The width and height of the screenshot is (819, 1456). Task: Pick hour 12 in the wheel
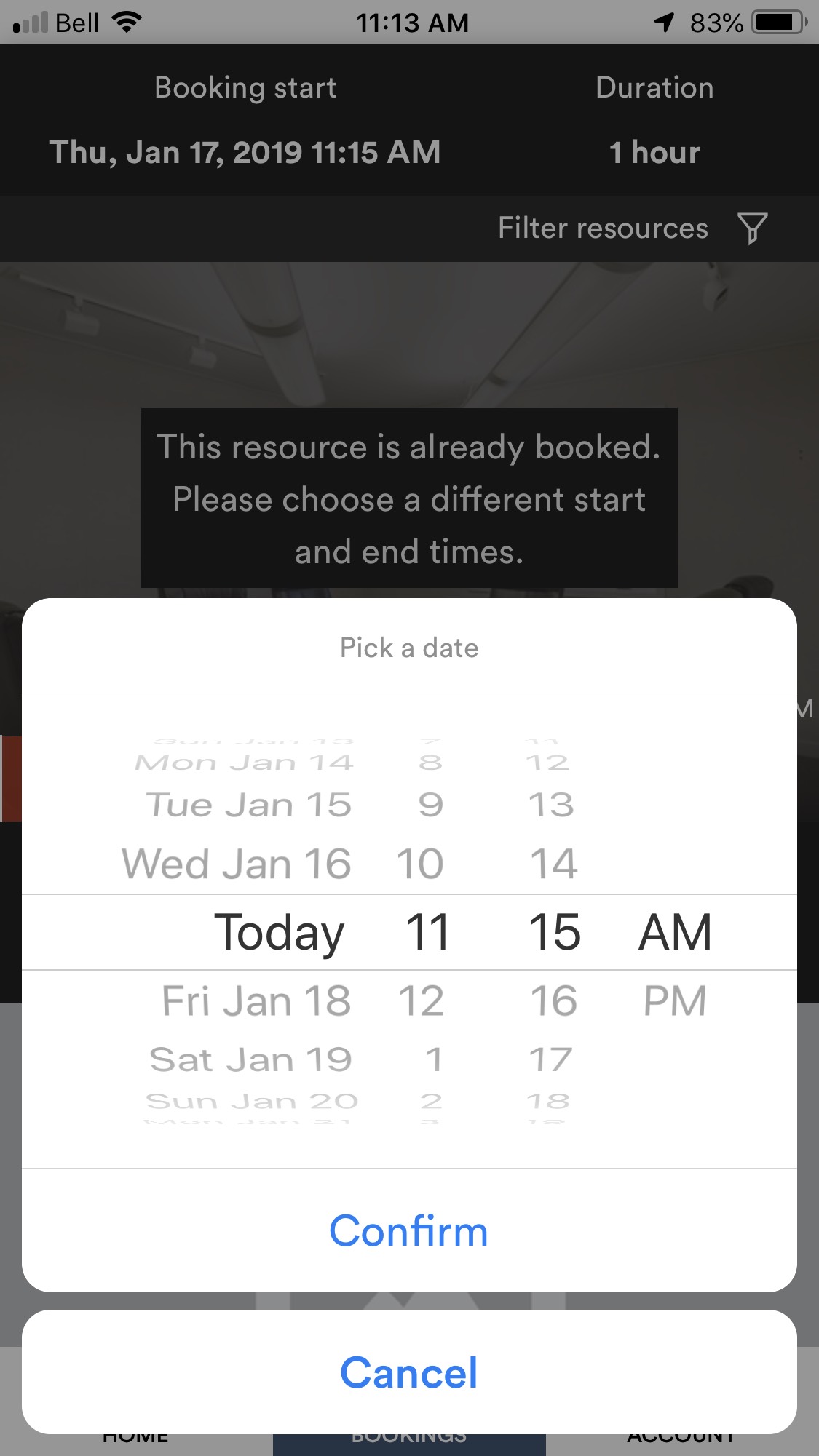(x=422, y=1000)
